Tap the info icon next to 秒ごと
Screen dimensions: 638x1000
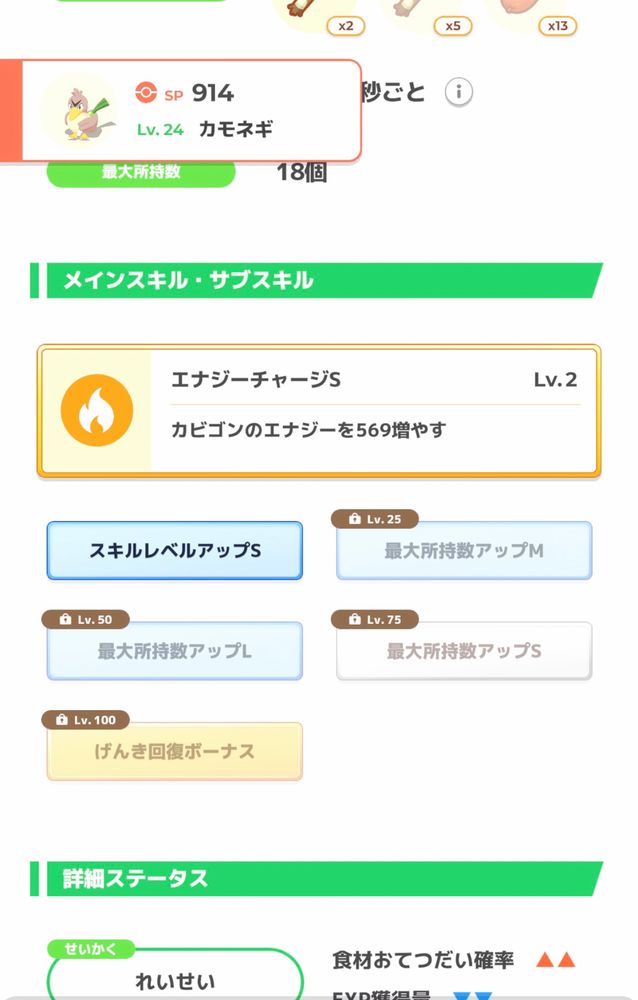coord(458,92)
